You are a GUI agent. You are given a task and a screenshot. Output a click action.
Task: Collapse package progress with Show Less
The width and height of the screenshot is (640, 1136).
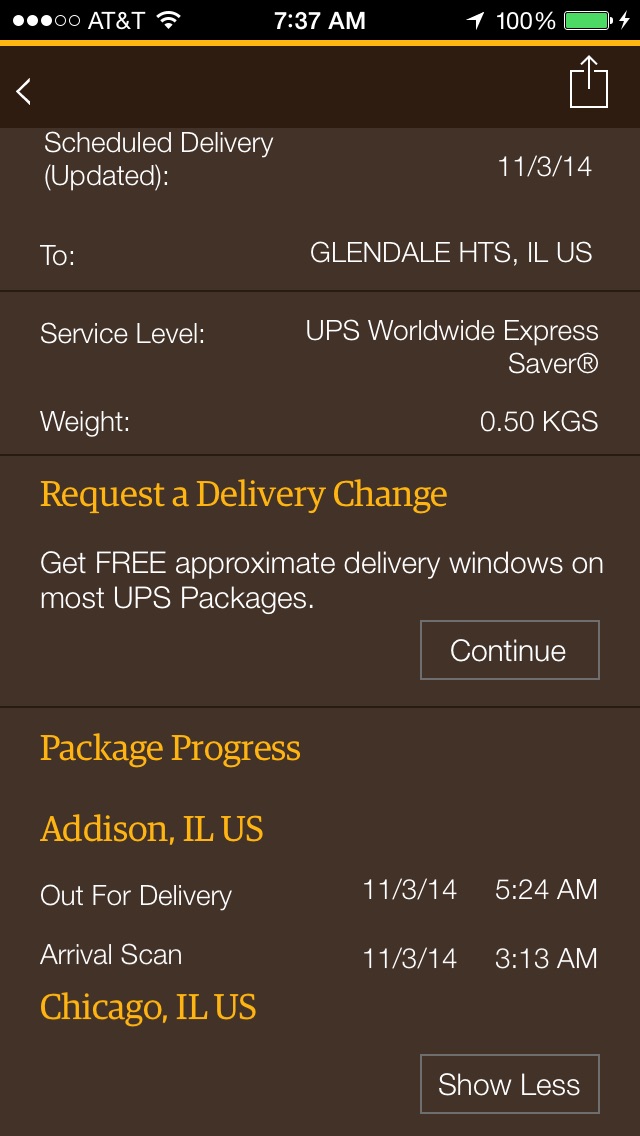[510, 1084]
